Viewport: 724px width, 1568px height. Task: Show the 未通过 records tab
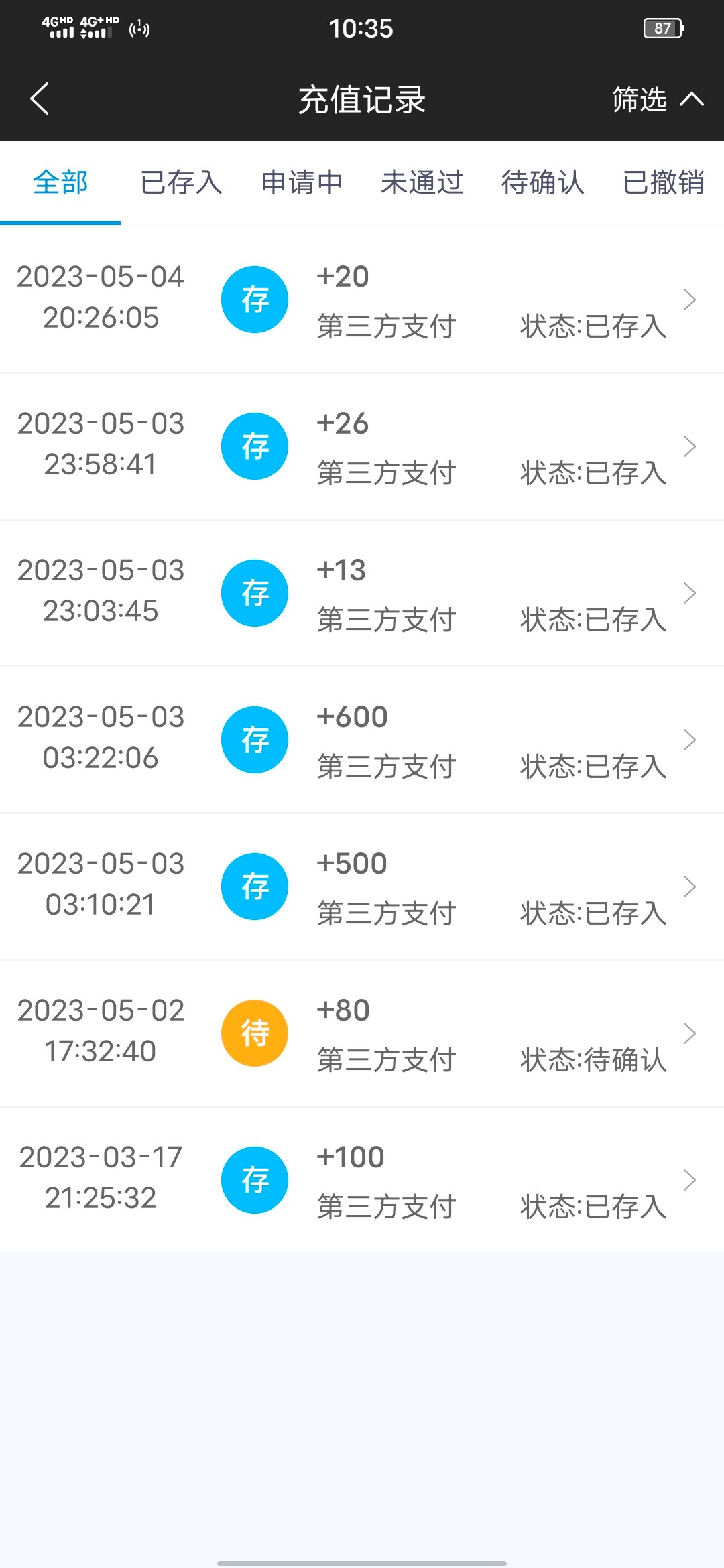pos(422,182)
